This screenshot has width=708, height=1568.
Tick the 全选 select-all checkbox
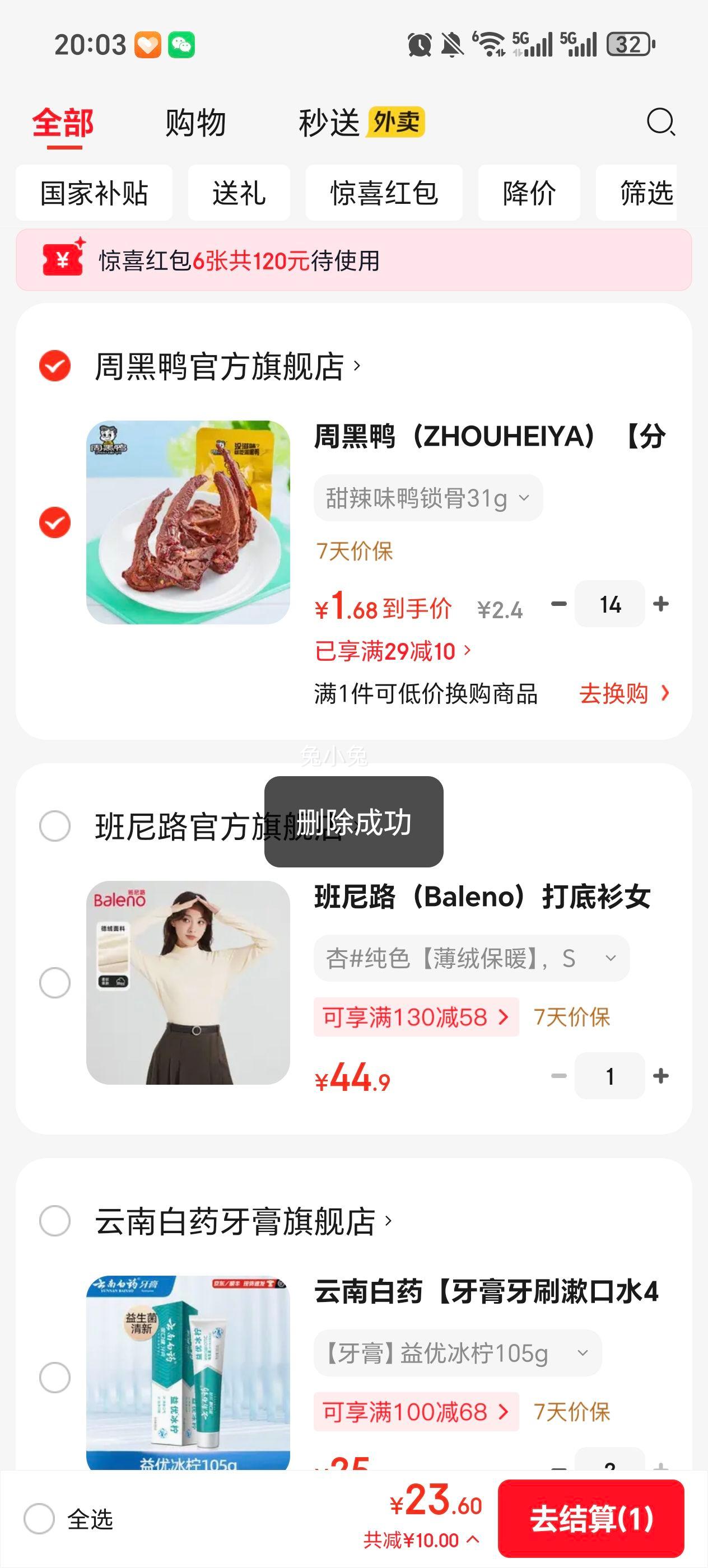(x=40, y=1519)
